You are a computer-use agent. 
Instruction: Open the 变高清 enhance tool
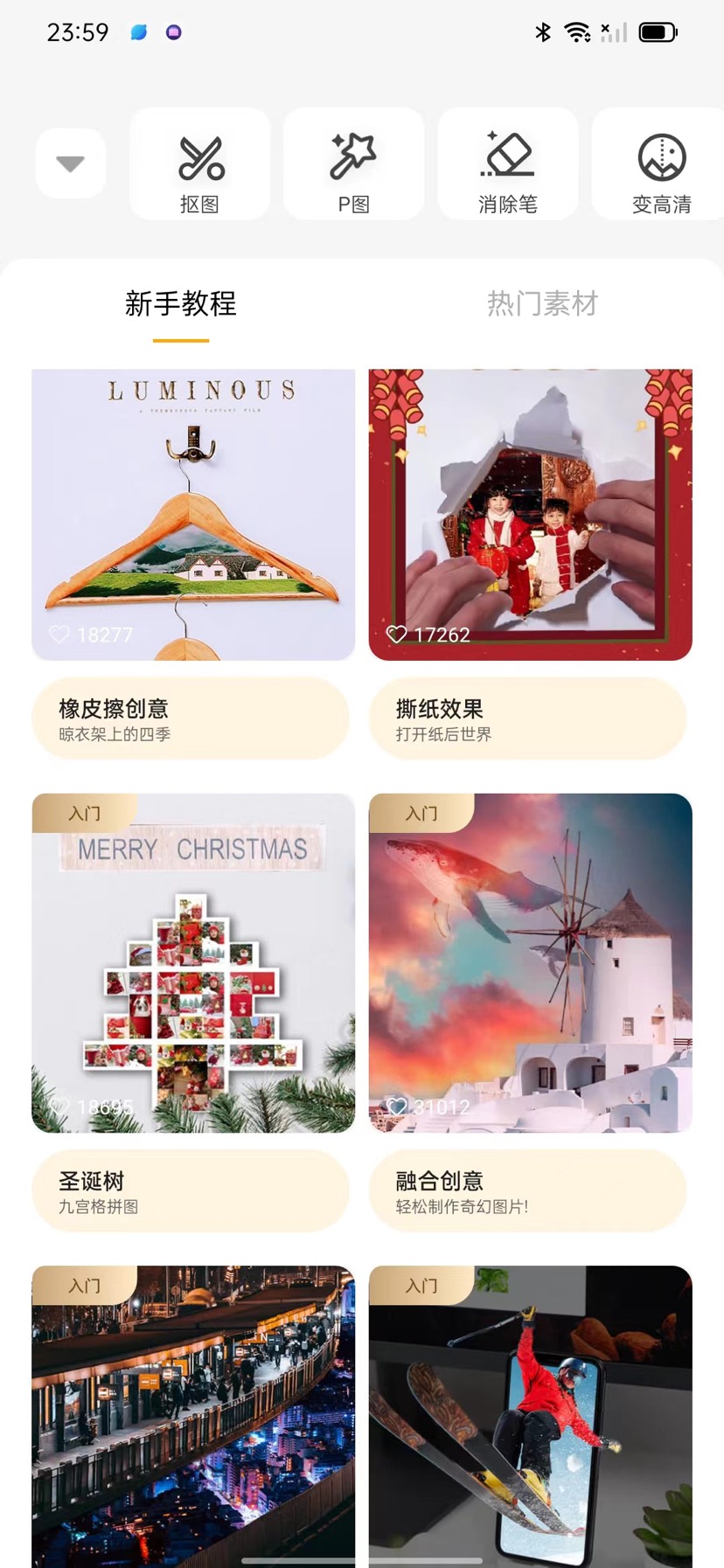pyautogui.click(x=661, y=164)
